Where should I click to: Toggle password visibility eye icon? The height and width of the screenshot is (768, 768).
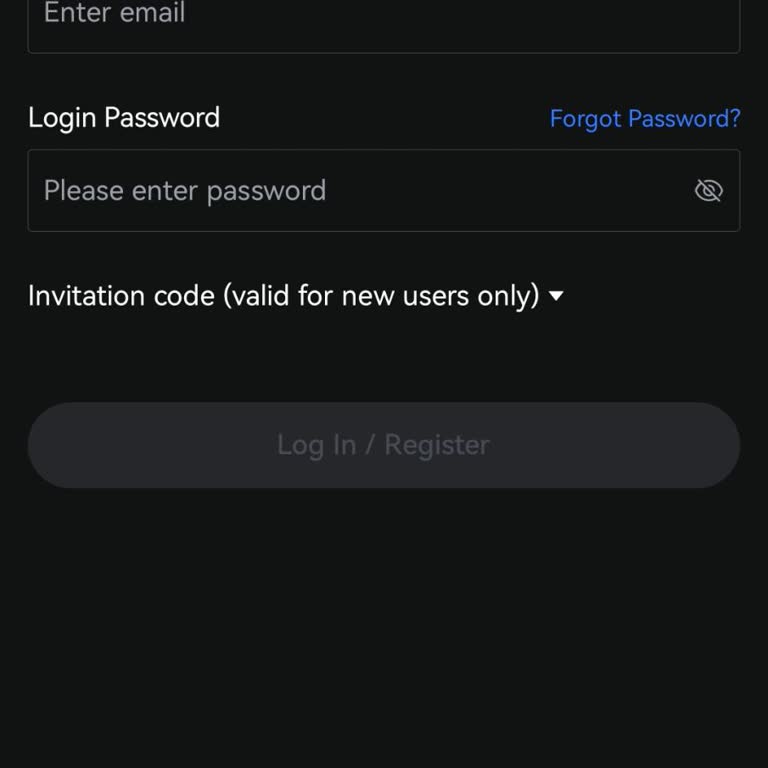708,191
